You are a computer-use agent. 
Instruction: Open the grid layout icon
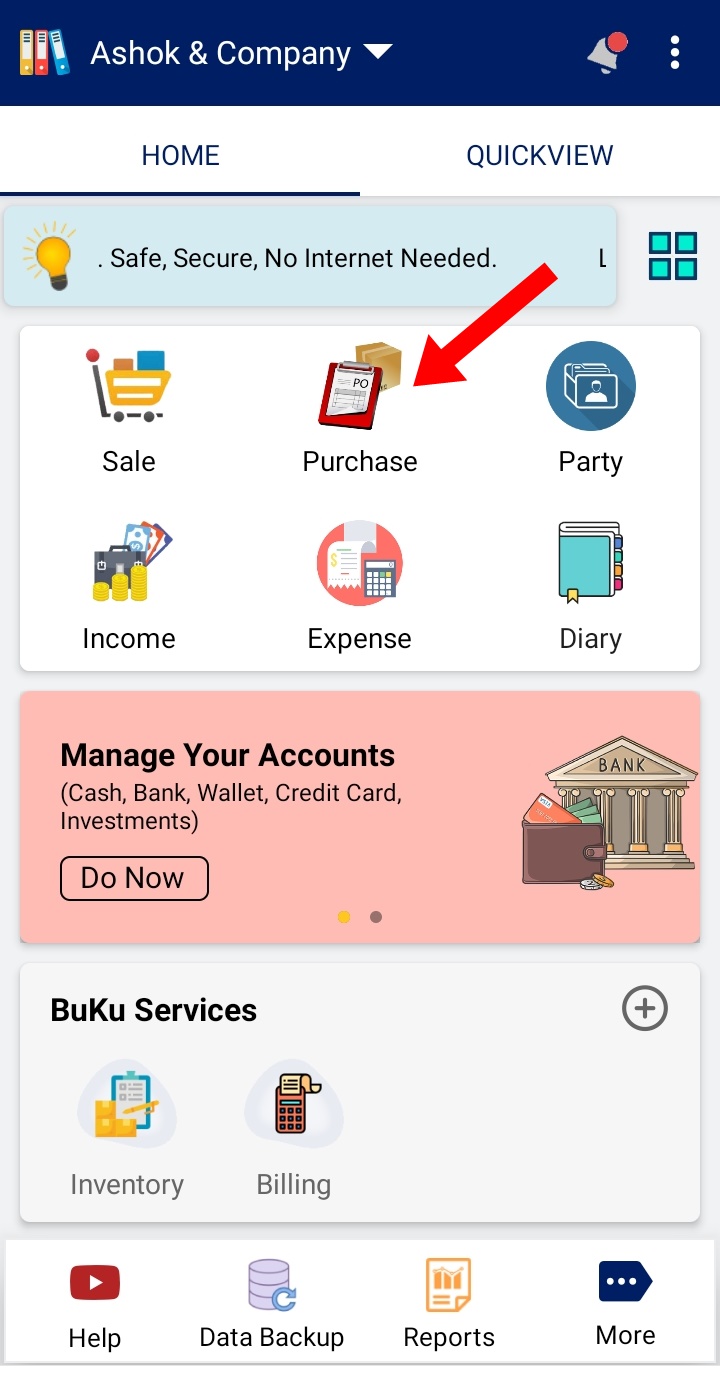coord(672,256)
